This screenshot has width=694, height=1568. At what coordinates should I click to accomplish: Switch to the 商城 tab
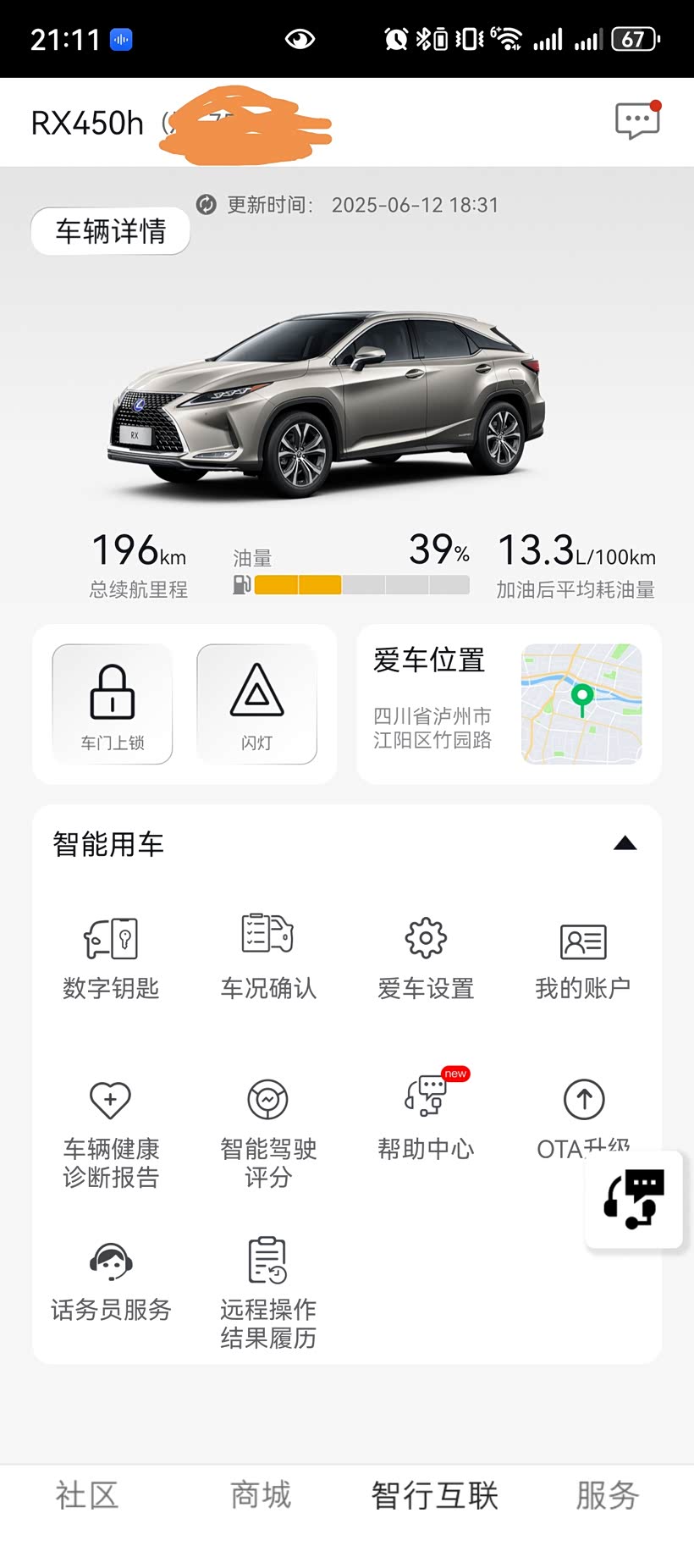(261, 1496)
